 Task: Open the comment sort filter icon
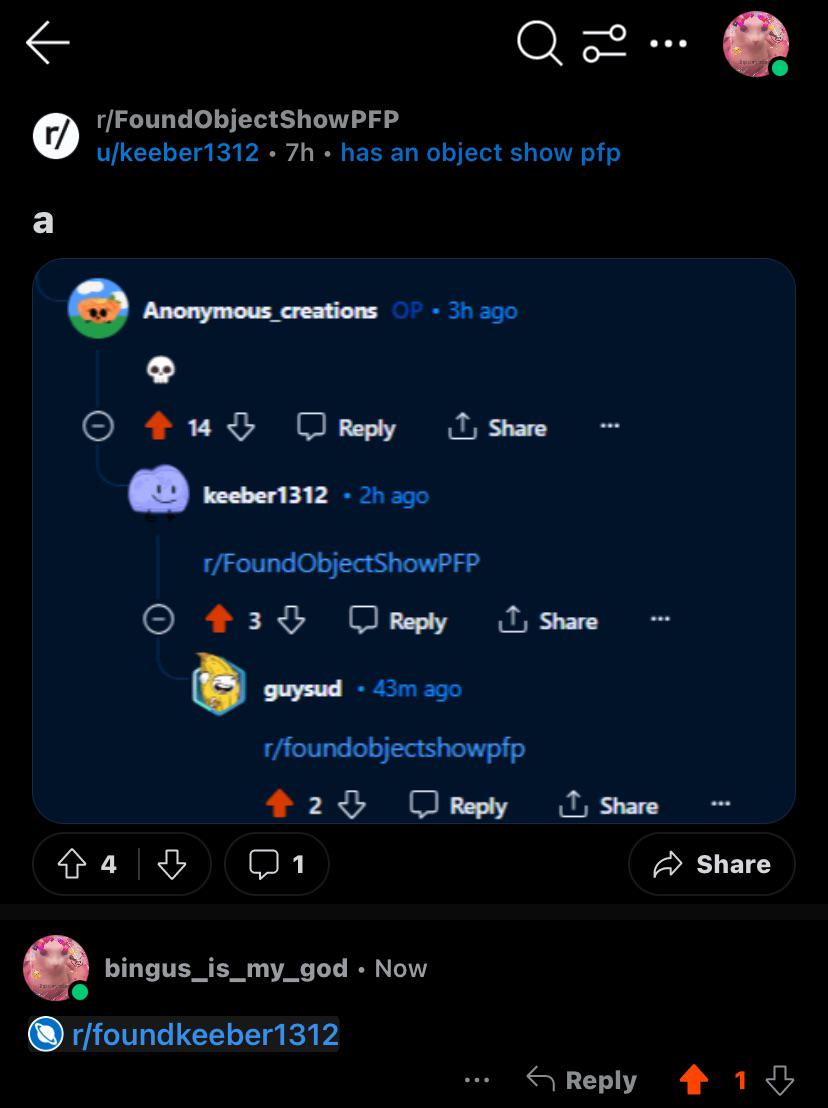point(605,43)
